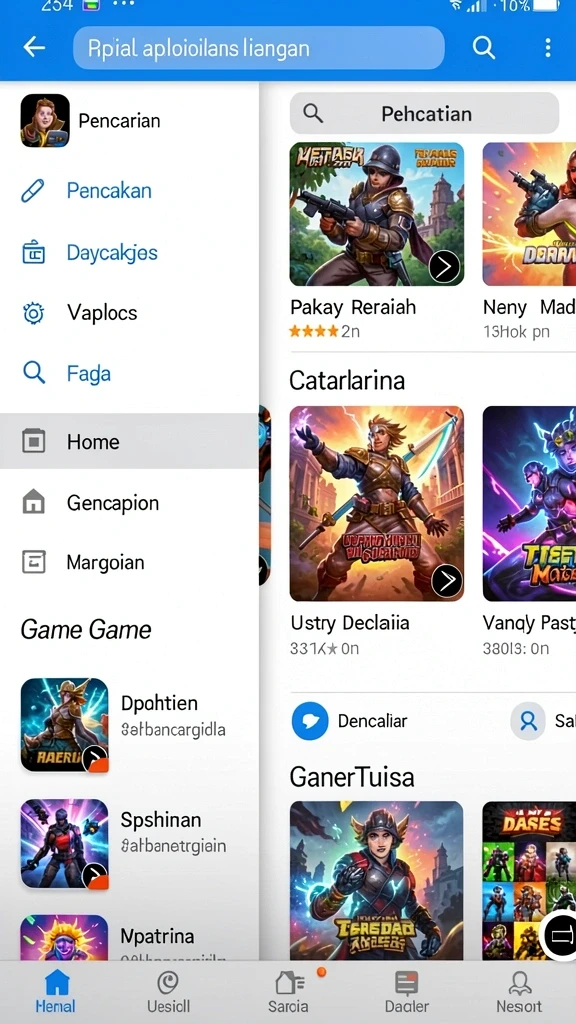Viewport: 576px width, 1024px height.
Task: Select Home in the side menu
Action: click(129, 441)
